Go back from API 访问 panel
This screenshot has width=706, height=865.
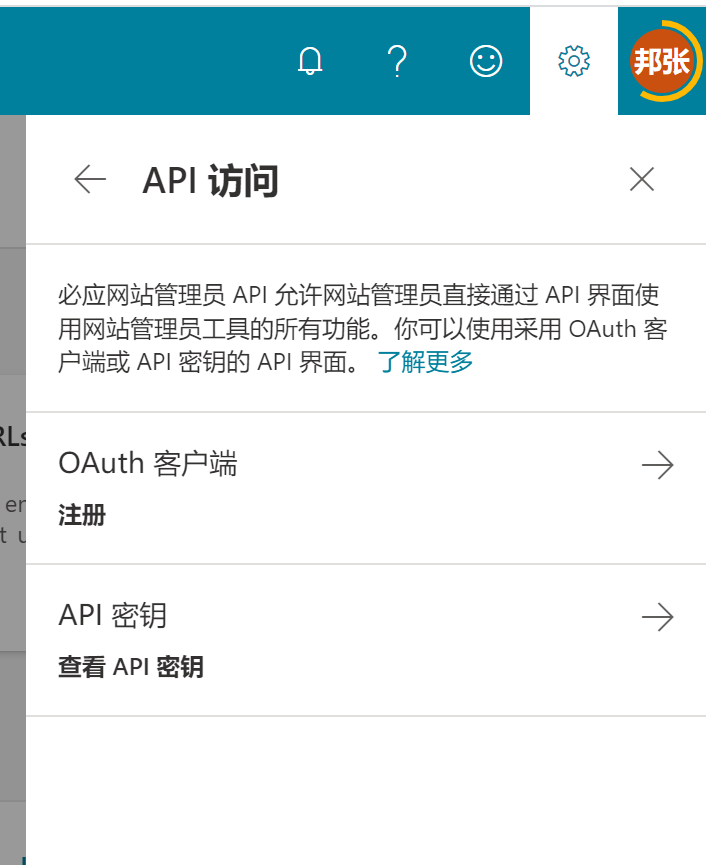(90, 179)
